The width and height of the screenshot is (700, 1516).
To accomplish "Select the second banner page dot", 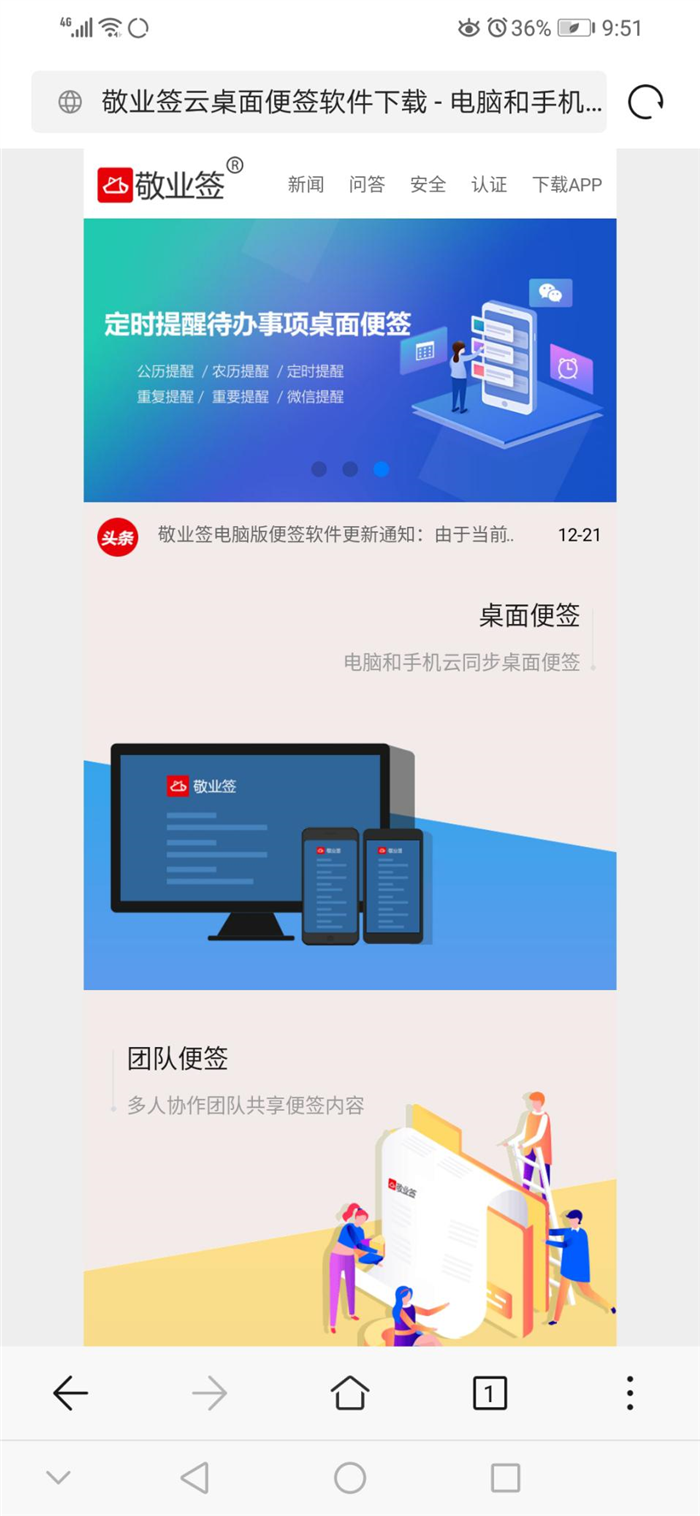I will coord(350,469).
